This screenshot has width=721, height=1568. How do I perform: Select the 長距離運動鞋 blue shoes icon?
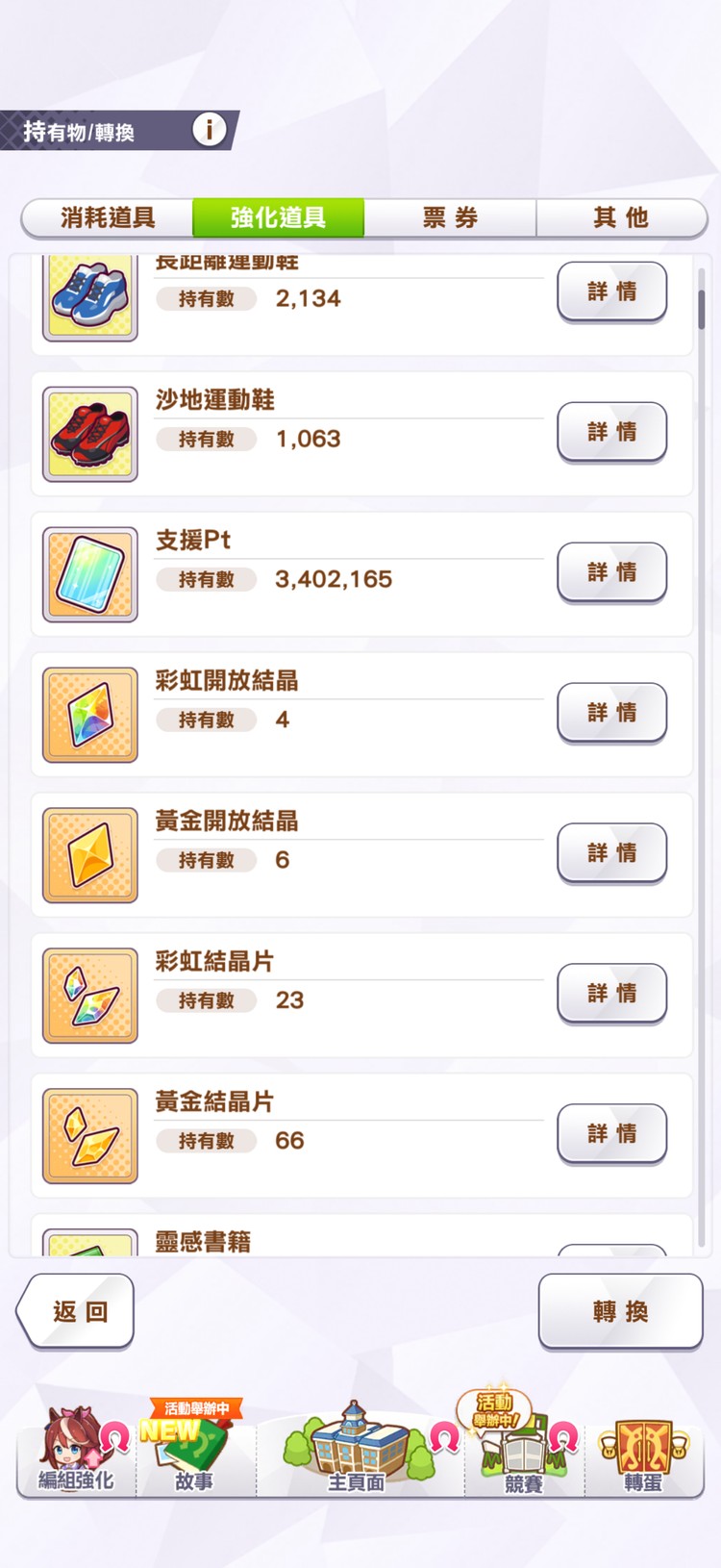pos(89,294)
